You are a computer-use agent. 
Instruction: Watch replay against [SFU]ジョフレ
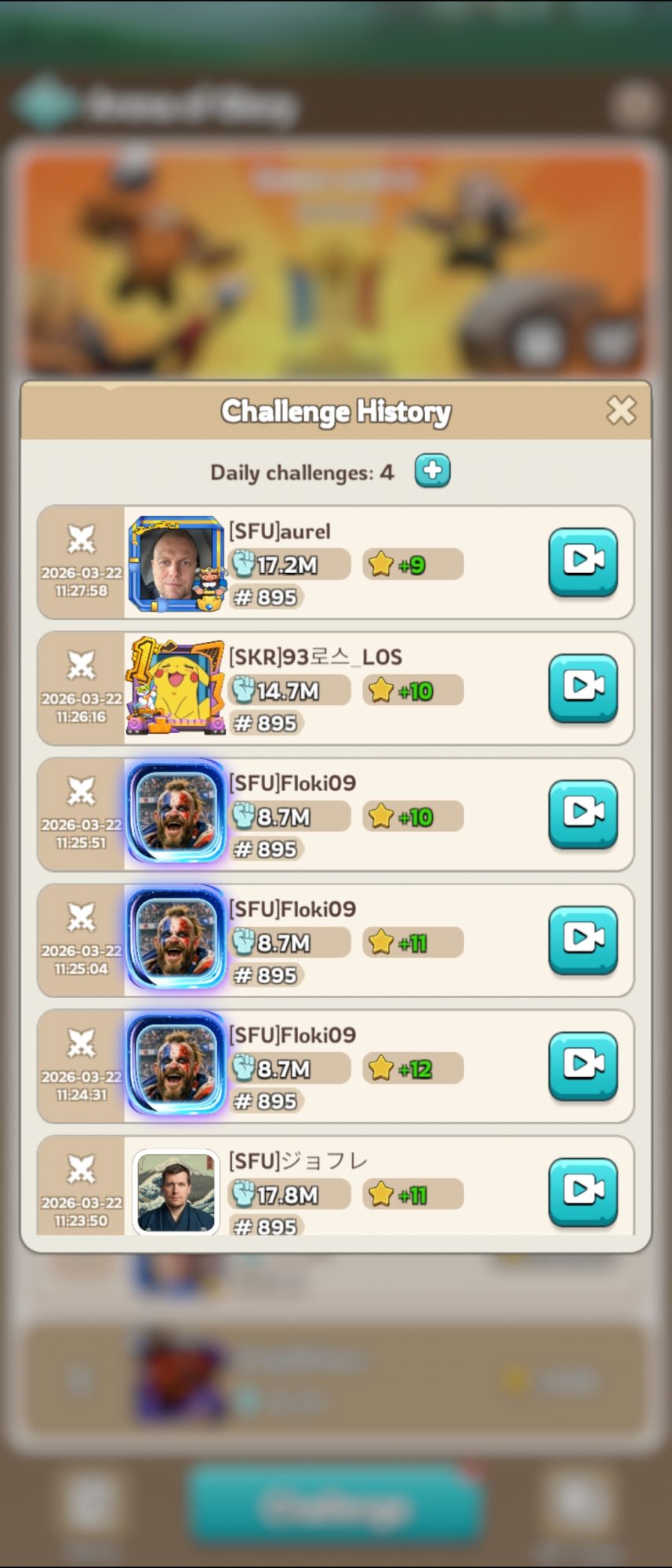point(583,1191)
